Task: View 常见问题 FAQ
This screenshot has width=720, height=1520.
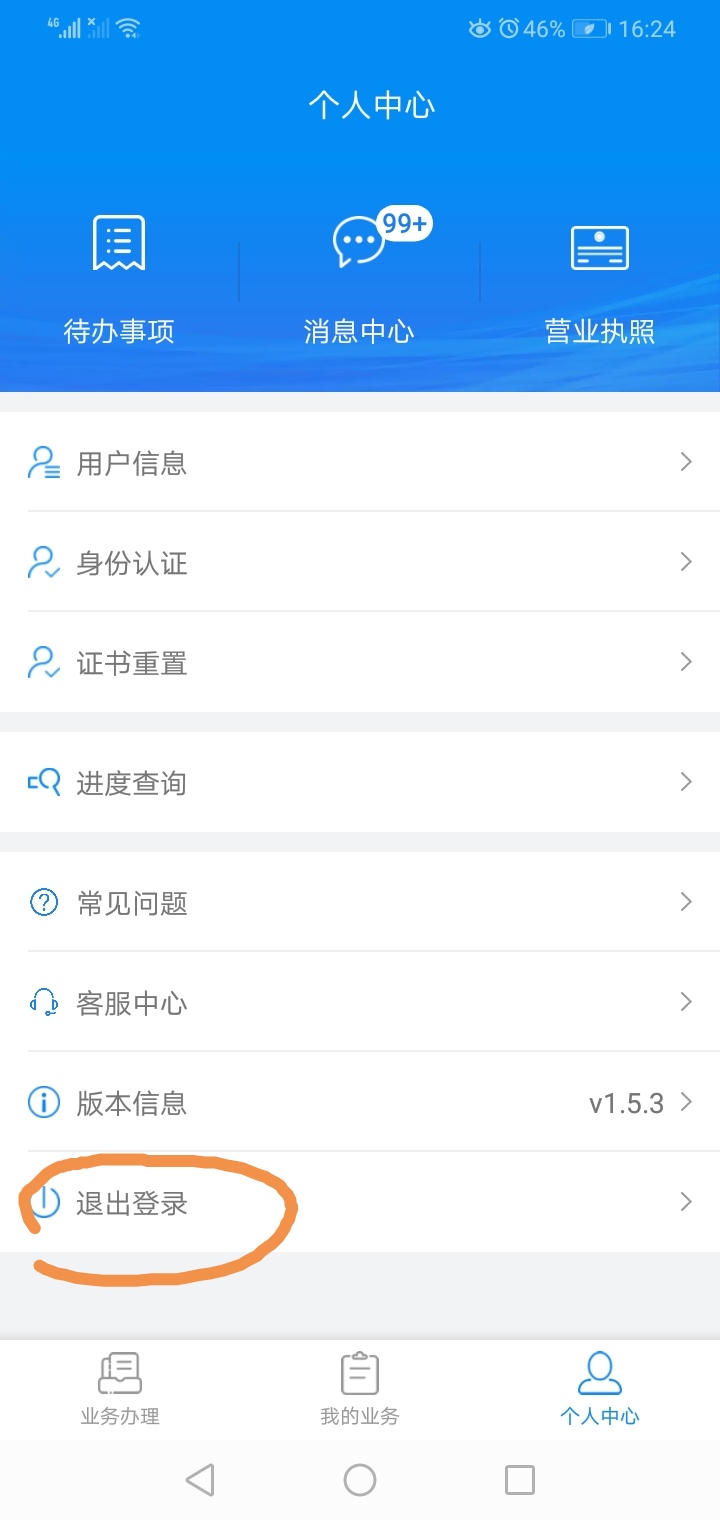Action: pyautogui.click(x=360, y=902)
